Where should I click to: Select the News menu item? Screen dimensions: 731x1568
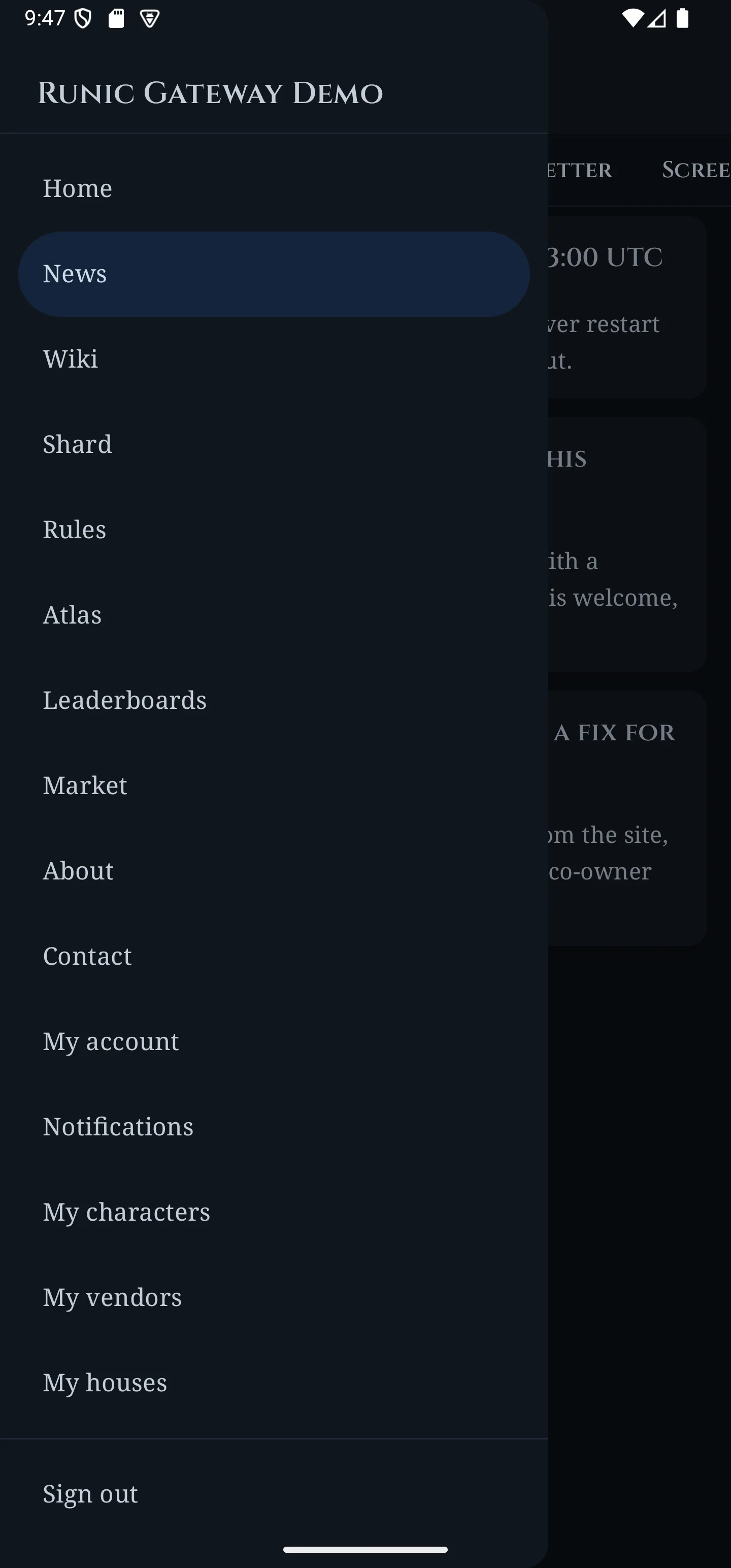(x=274, y=274)
